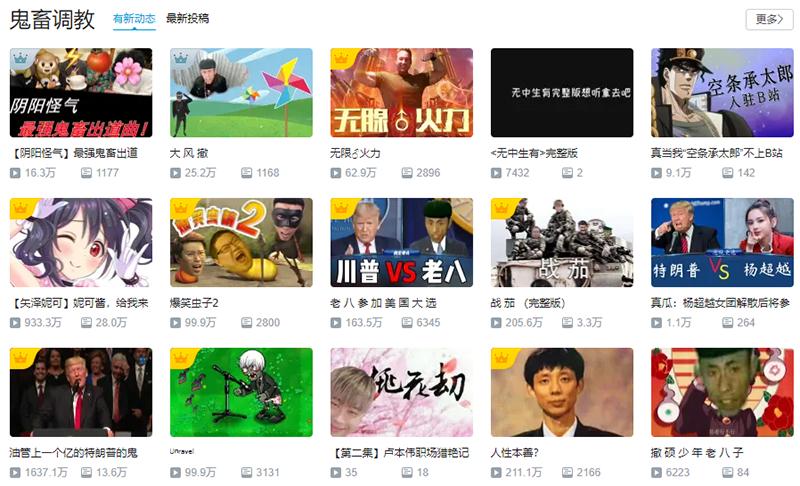Open the video 【阴阳怪气】最强鬼畜出道

pyautogui.click(x=81, y=92)
